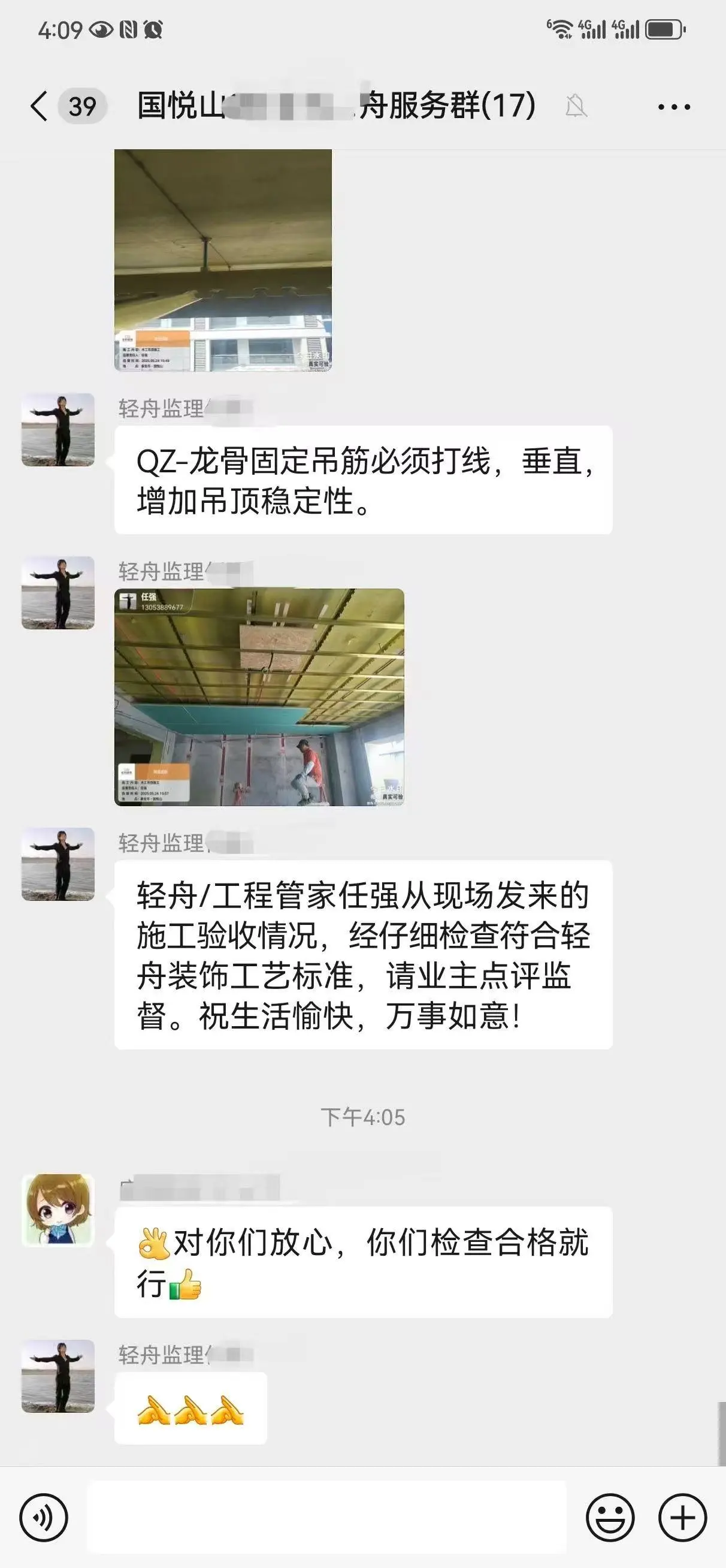Image resolution: width=726 pixels, height=1568 pixels.
Task: Open the avatar beside the QZ-龙骨 message
Action: [58, 430]
